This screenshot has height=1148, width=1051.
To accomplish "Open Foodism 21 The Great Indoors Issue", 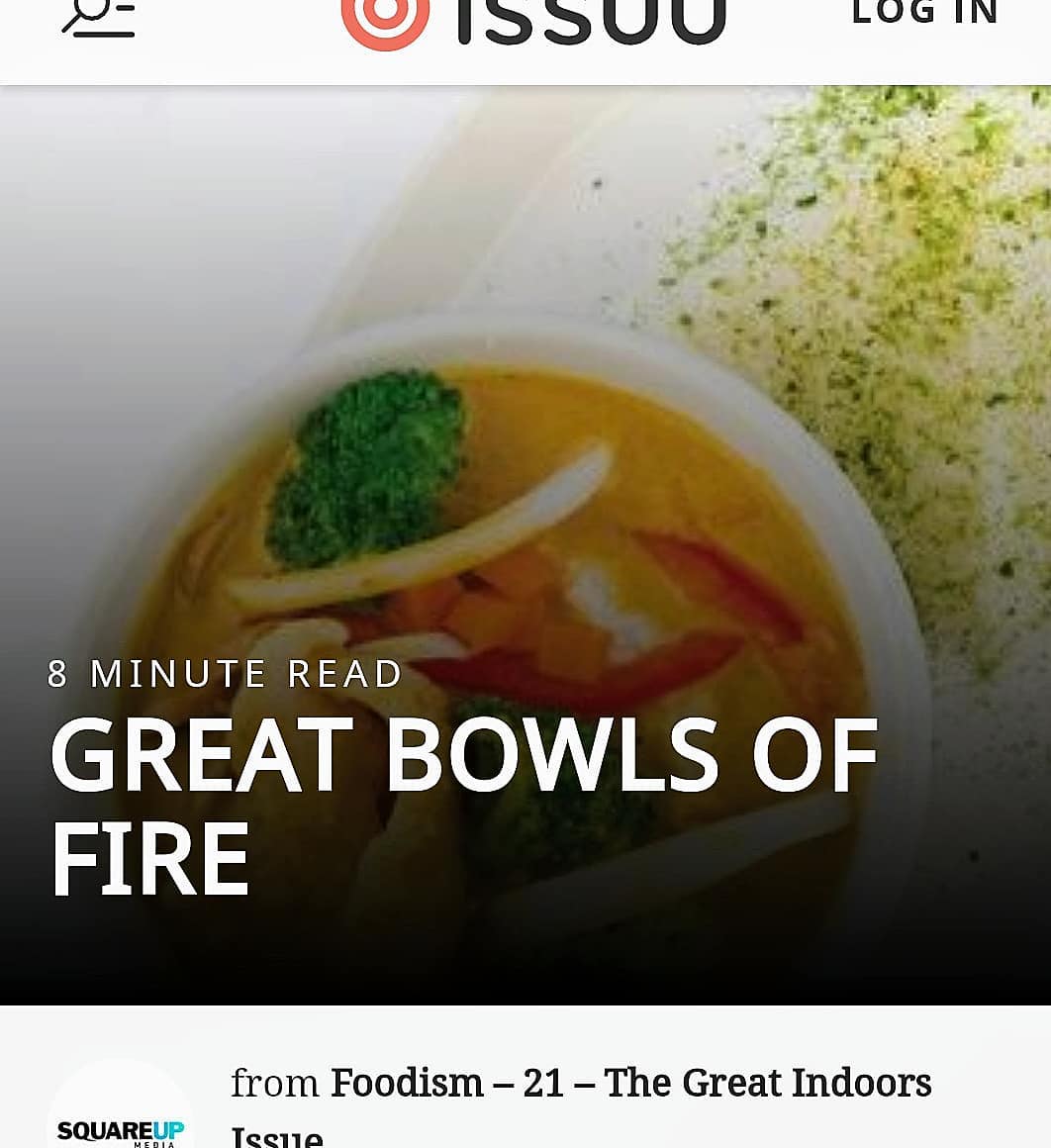I will [x=629, y=1085].
